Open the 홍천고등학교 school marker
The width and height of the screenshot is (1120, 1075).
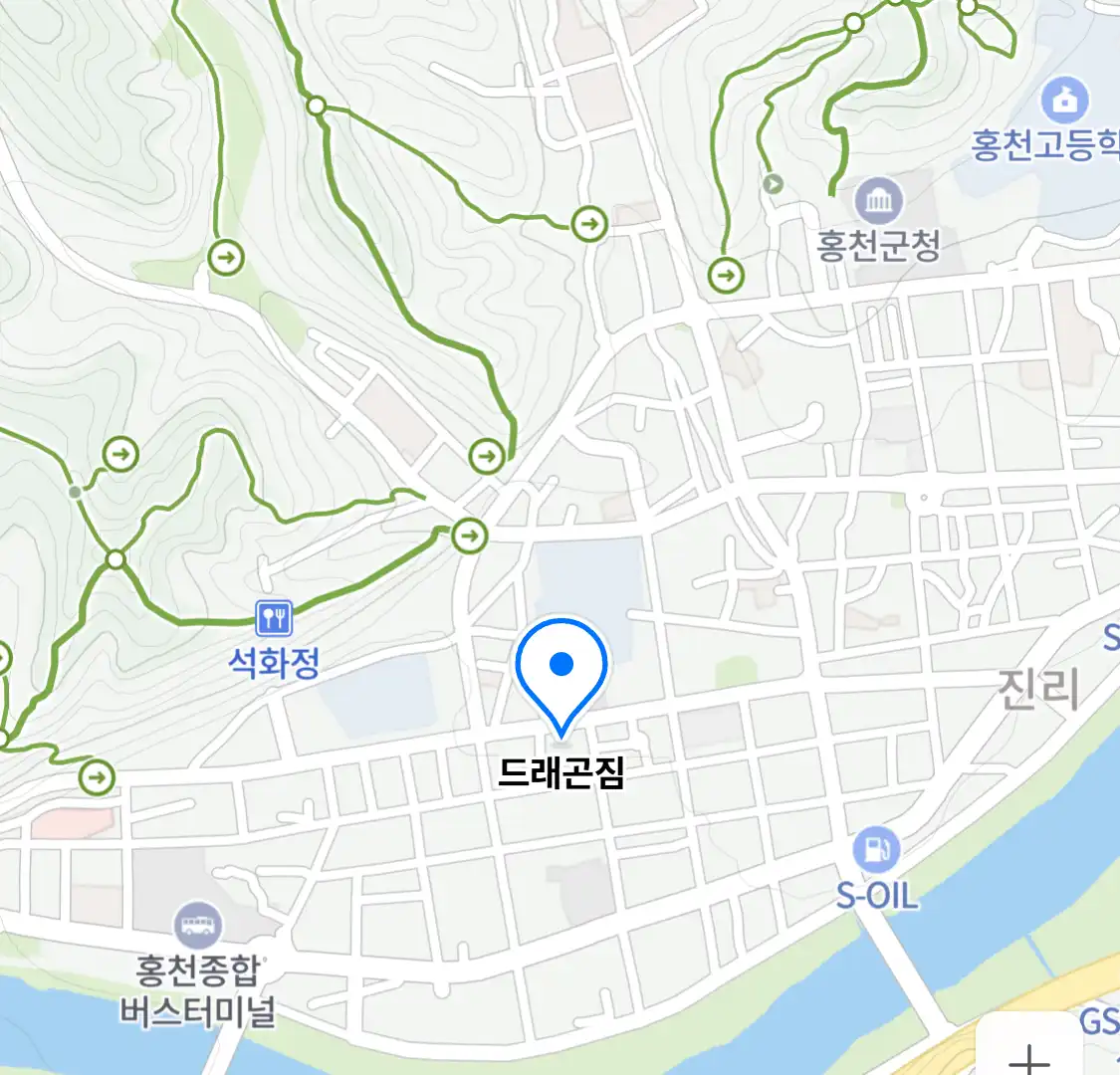[1065, 102]
